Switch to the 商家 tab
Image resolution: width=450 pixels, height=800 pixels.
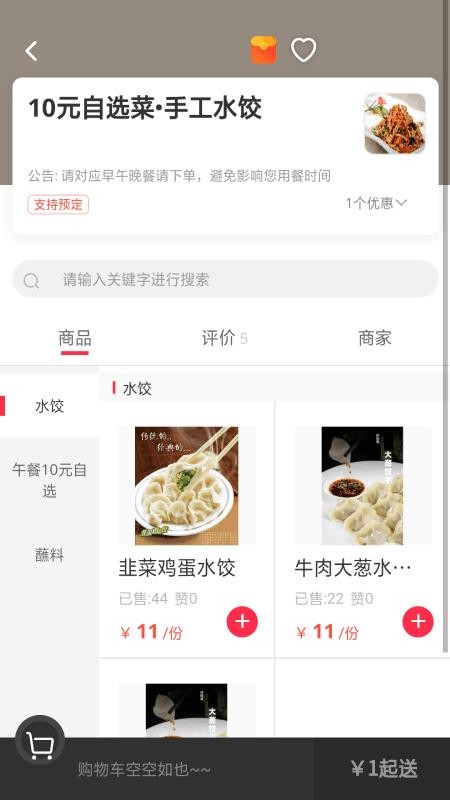(x=374, y=338)
